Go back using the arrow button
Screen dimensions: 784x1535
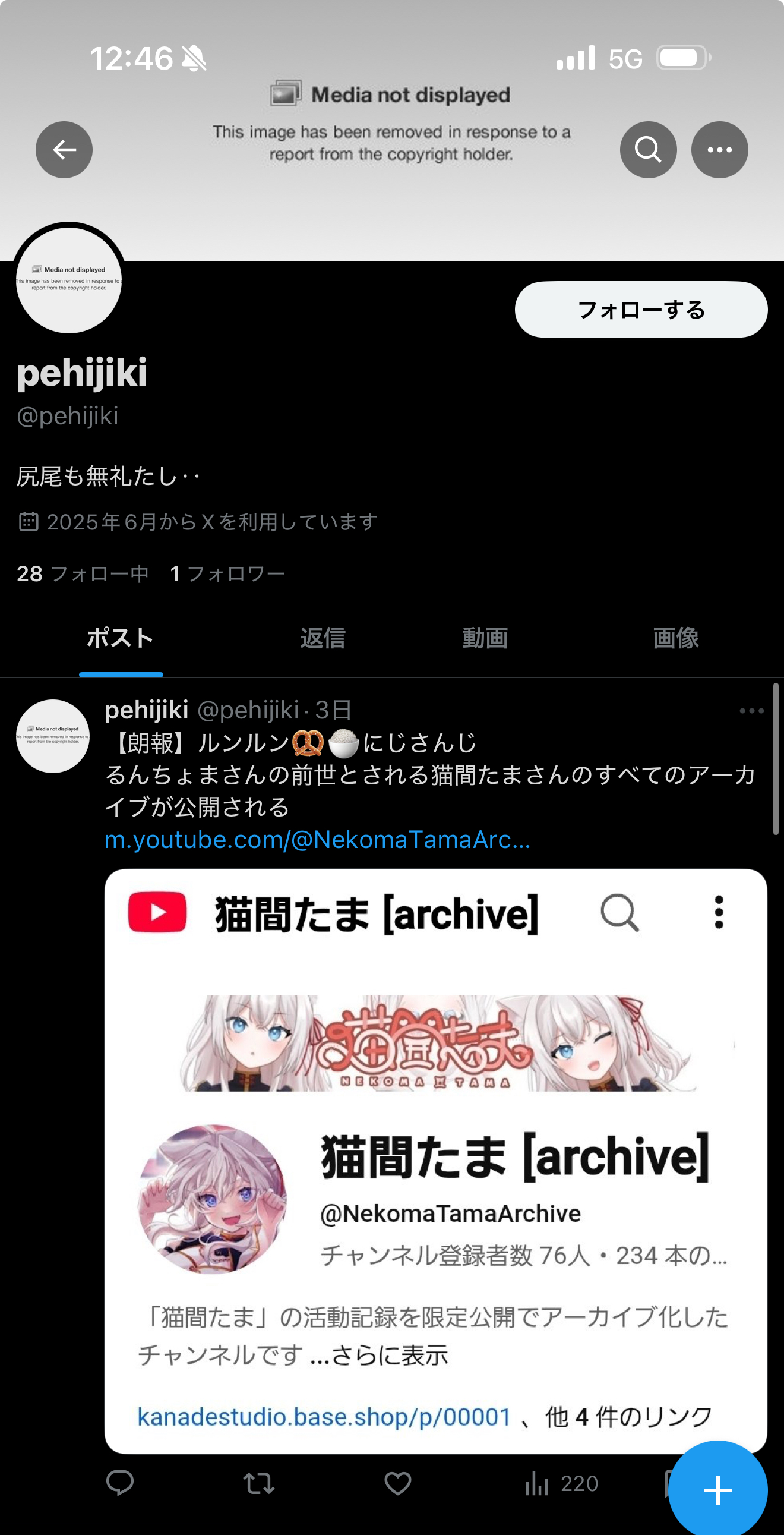coord(64,150)
